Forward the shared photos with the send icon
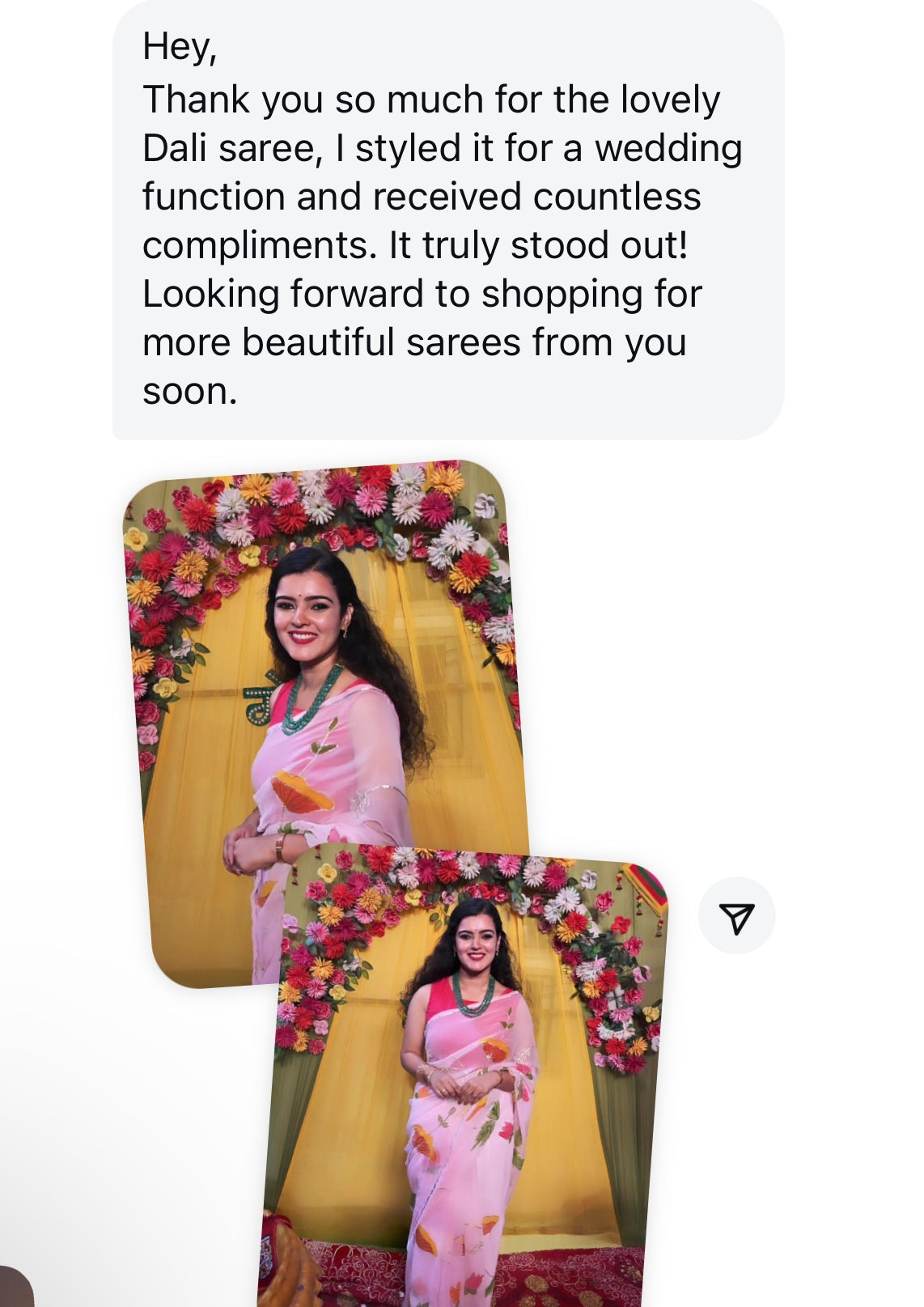The width and height of the screenshot is (924, 1307). (x=736, y=916)
